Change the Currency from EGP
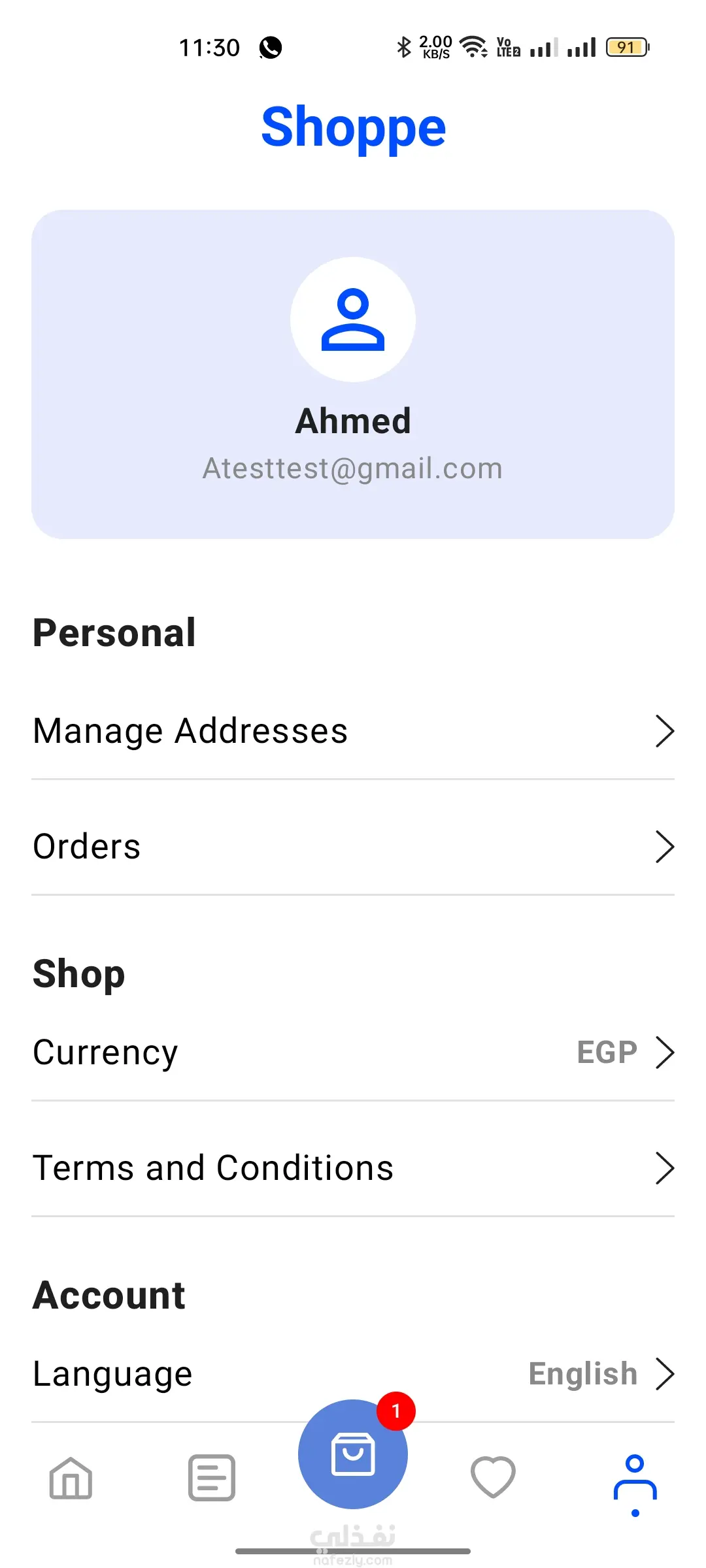The width and height of the screenshot is (706, 1568). [353, 1053]
